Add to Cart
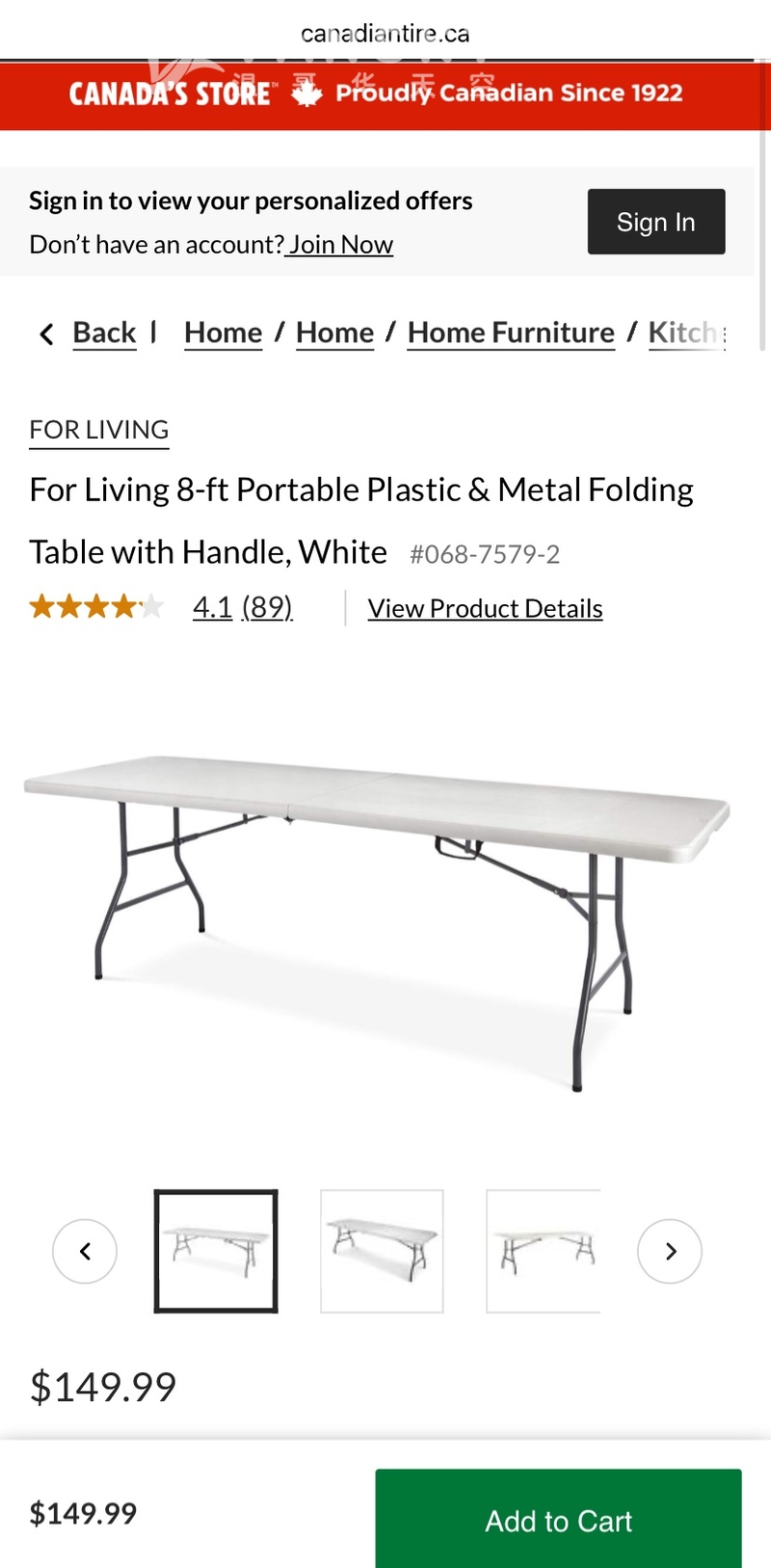 point(558,1520)
